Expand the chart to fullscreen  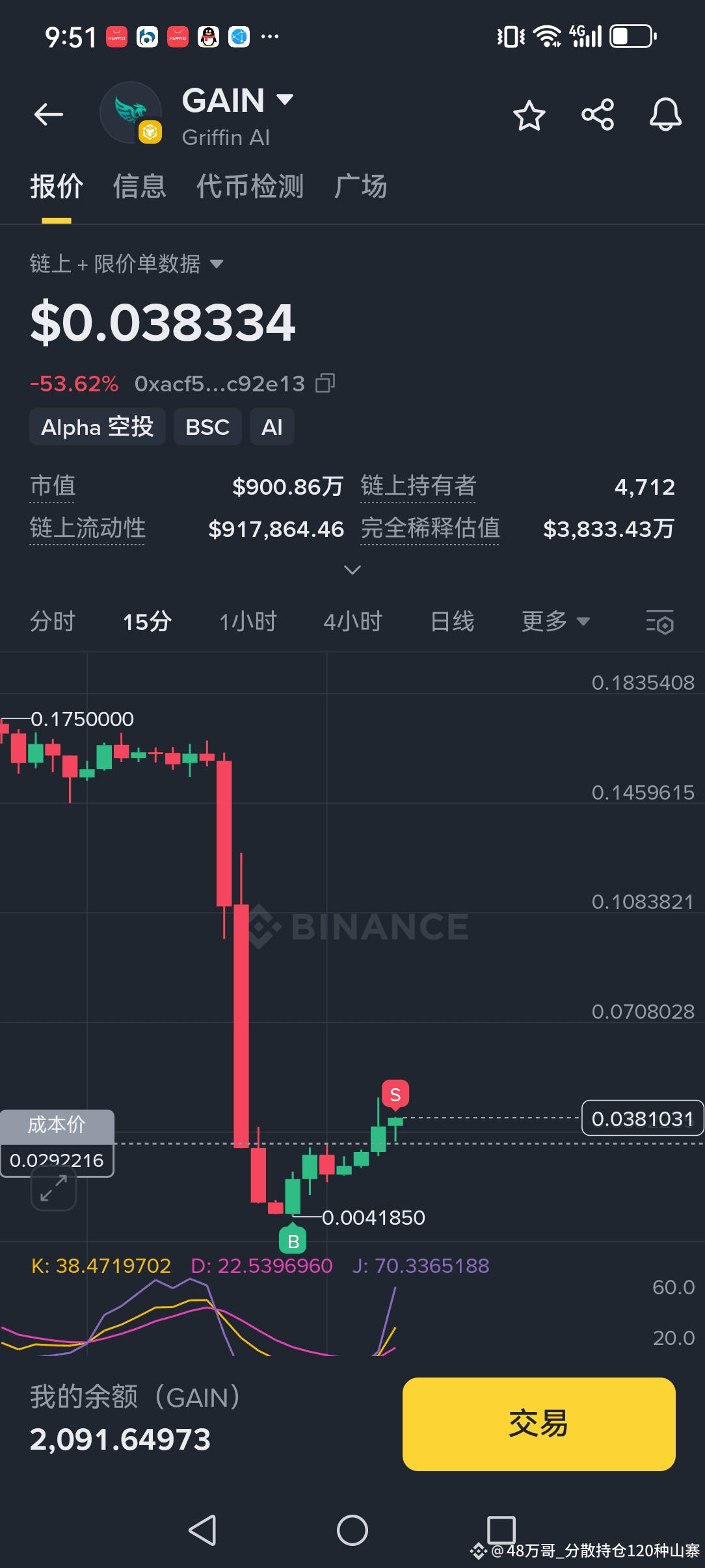click(x=54, y=1189)
